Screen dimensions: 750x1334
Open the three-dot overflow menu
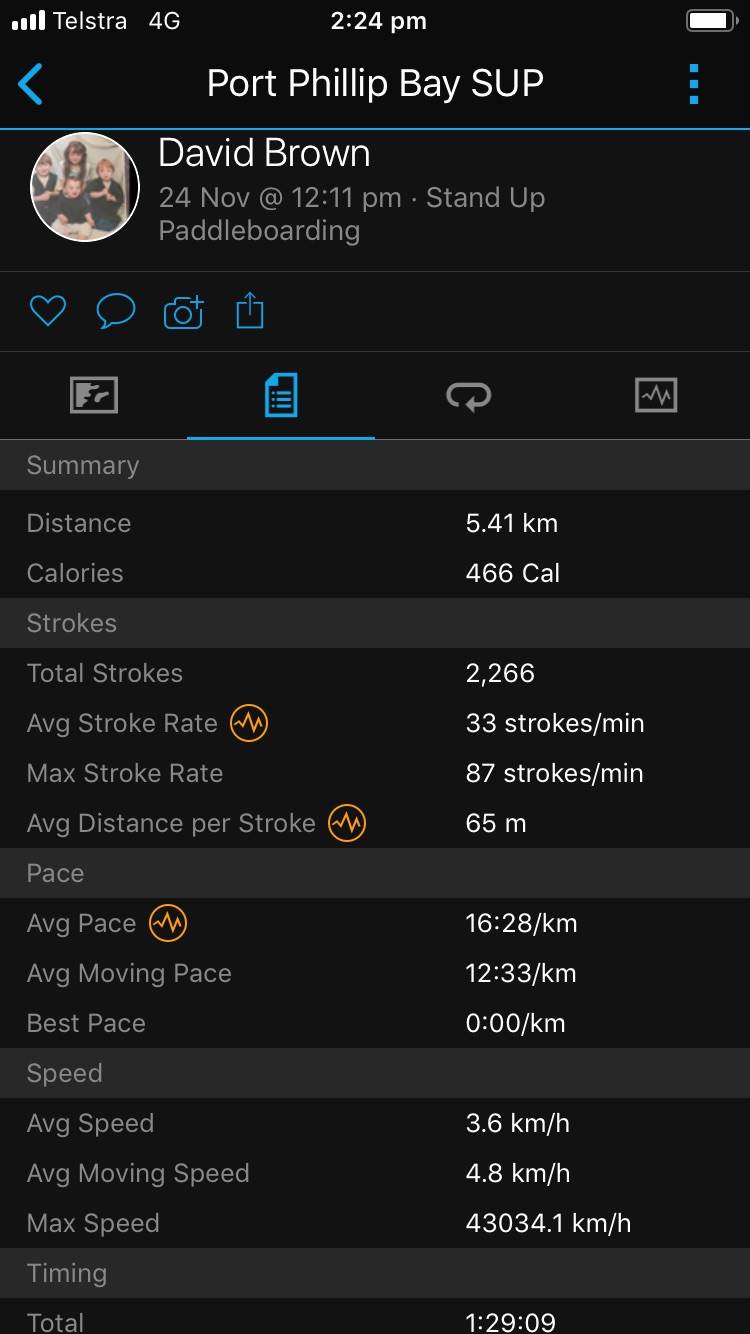click(x=694, y=84)
